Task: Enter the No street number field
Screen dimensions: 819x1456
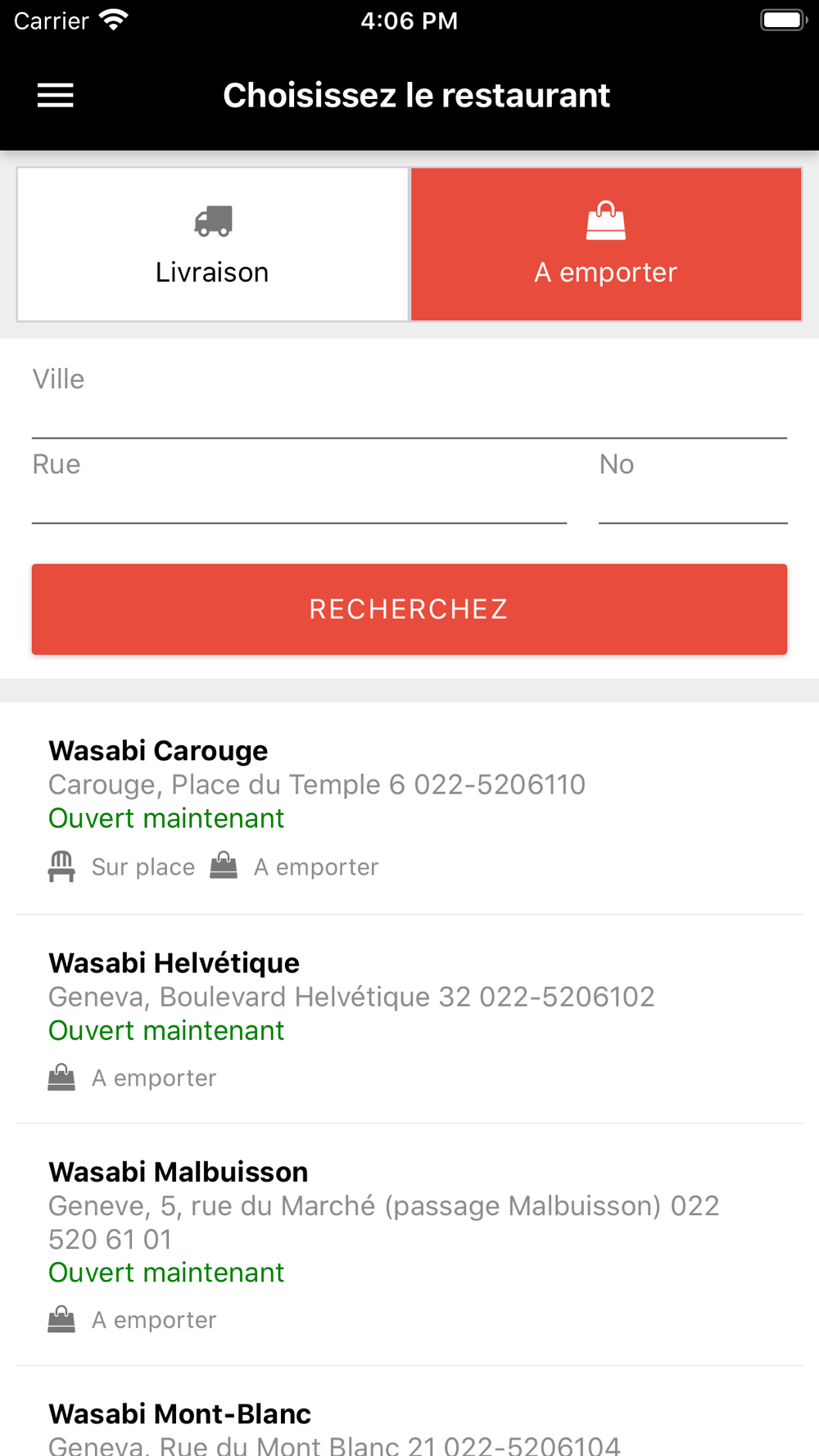Action: click(693, 483)
